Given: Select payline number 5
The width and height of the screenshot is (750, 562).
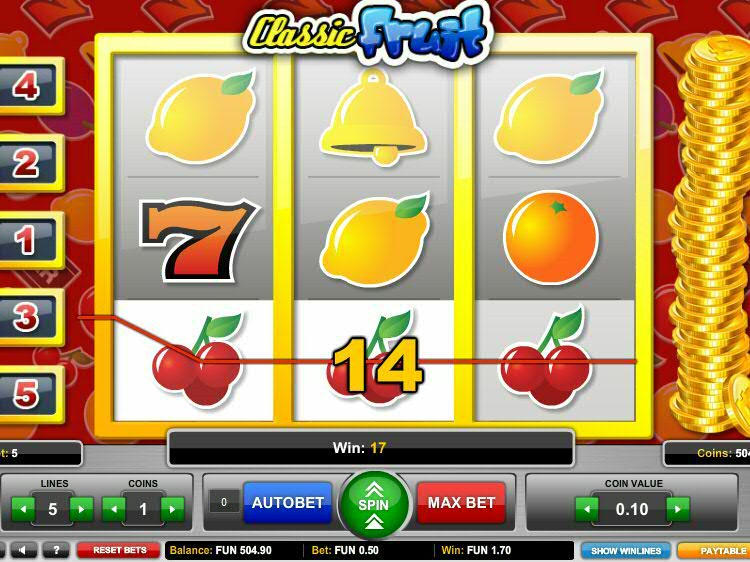Looking at the screenshot, I should point(26,394).
